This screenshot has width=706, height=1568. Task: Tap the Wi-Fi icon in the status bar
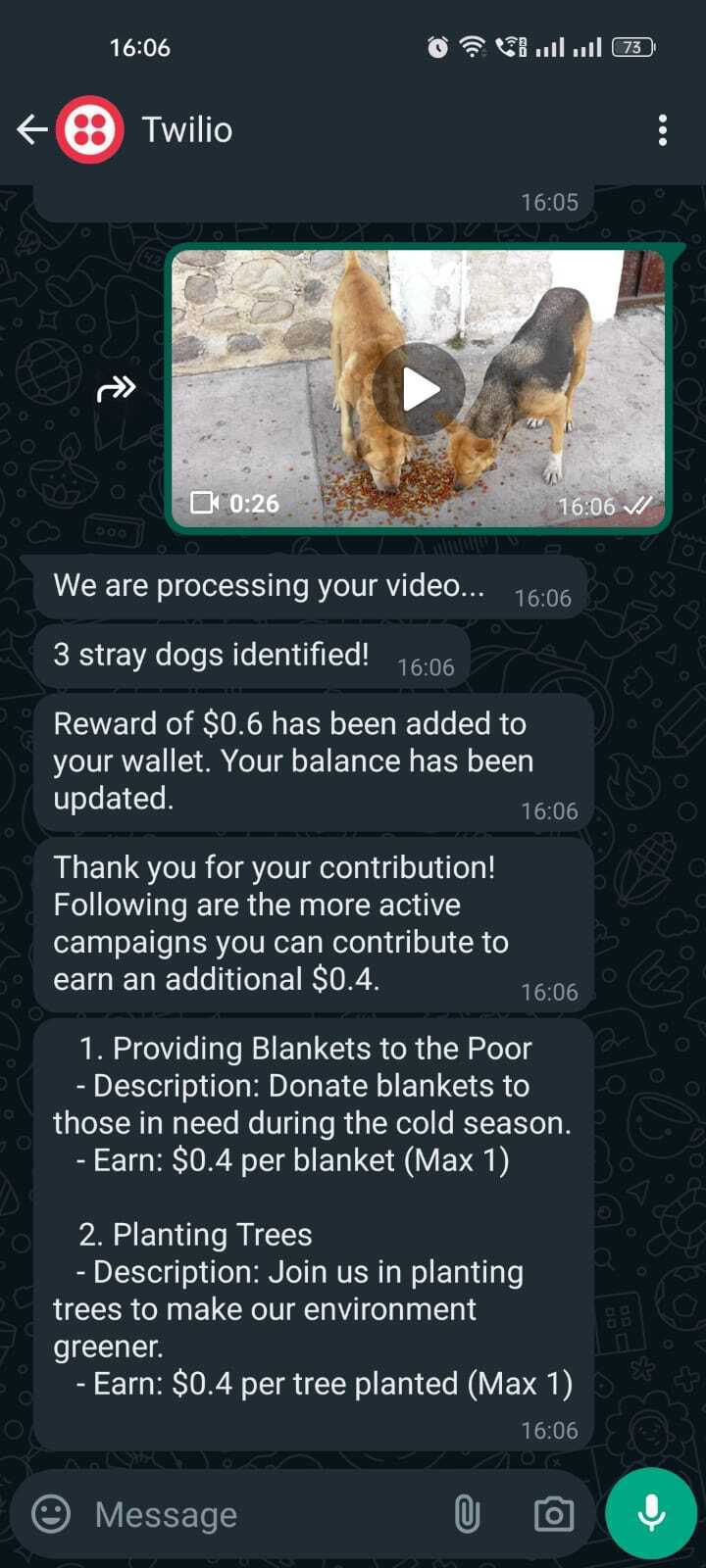click(x=472, y=45)
